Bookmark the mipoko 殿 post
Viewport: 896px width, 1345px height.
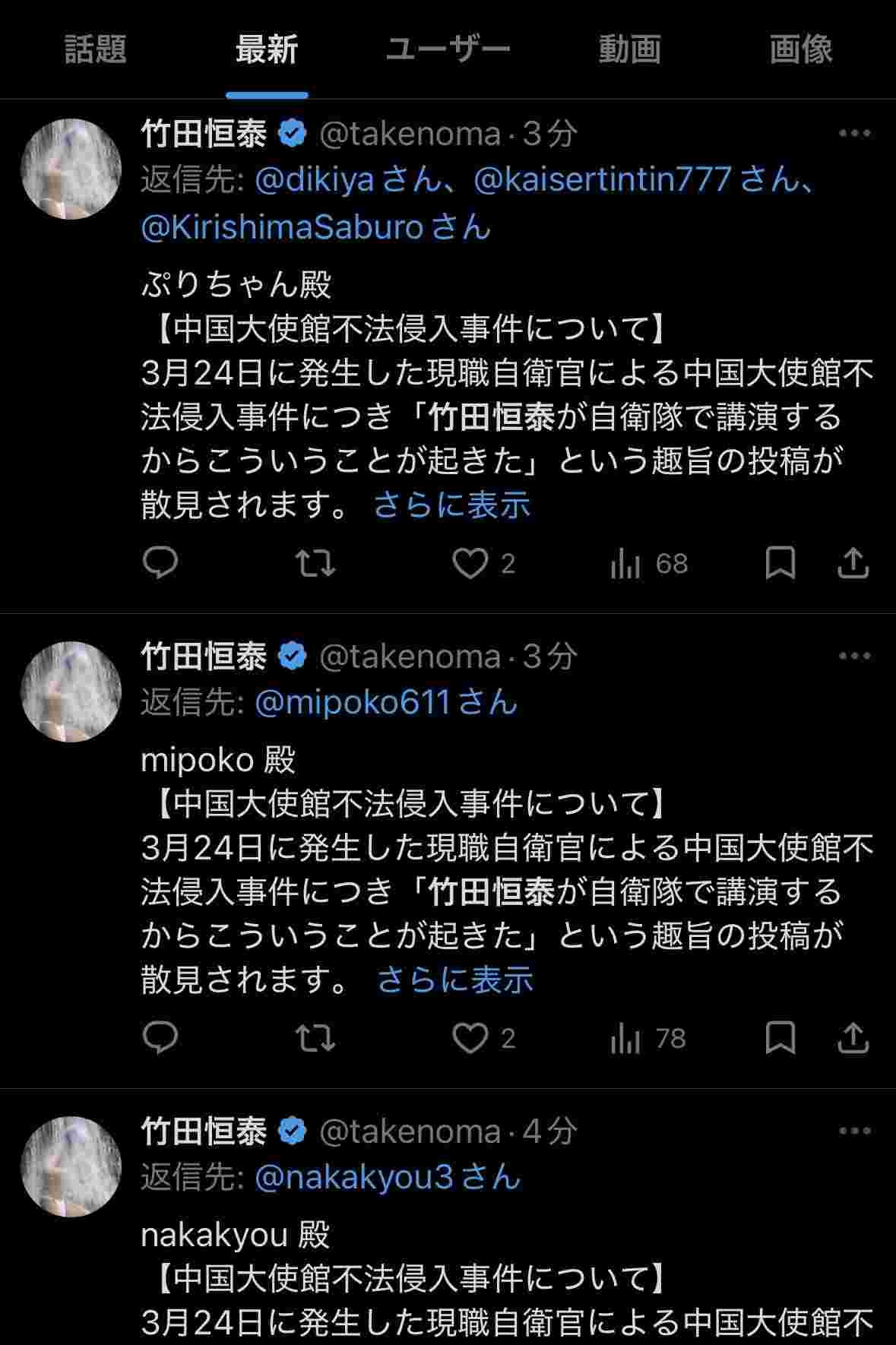(780, 1039)
